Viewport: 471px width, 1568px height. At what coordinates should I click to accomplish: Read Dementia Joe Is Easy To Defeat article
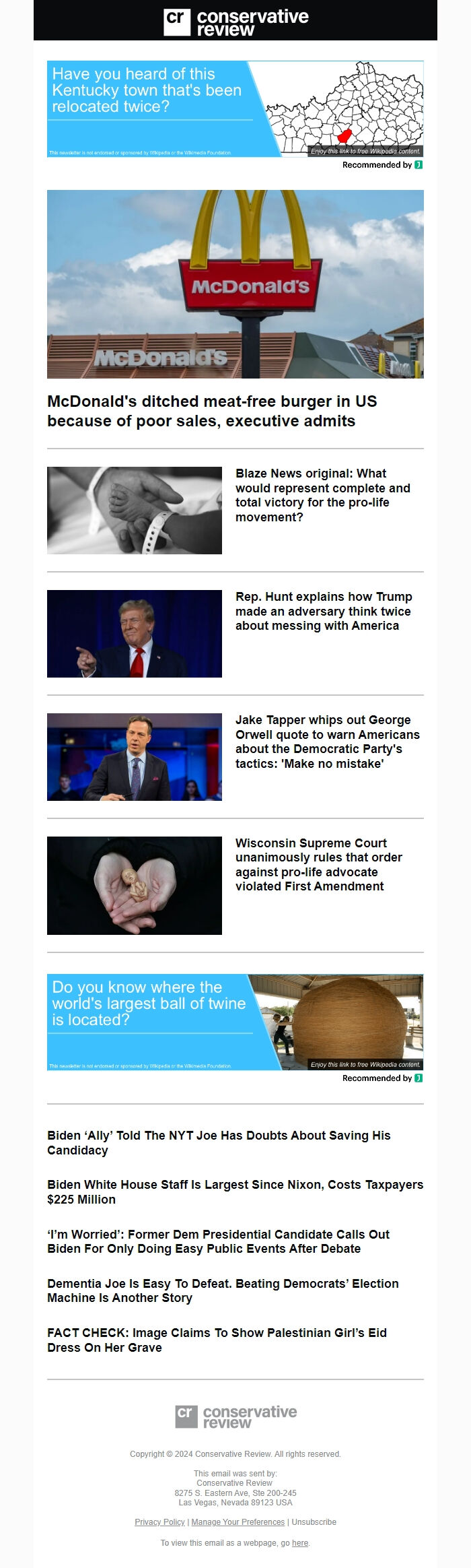(223, 1290)
